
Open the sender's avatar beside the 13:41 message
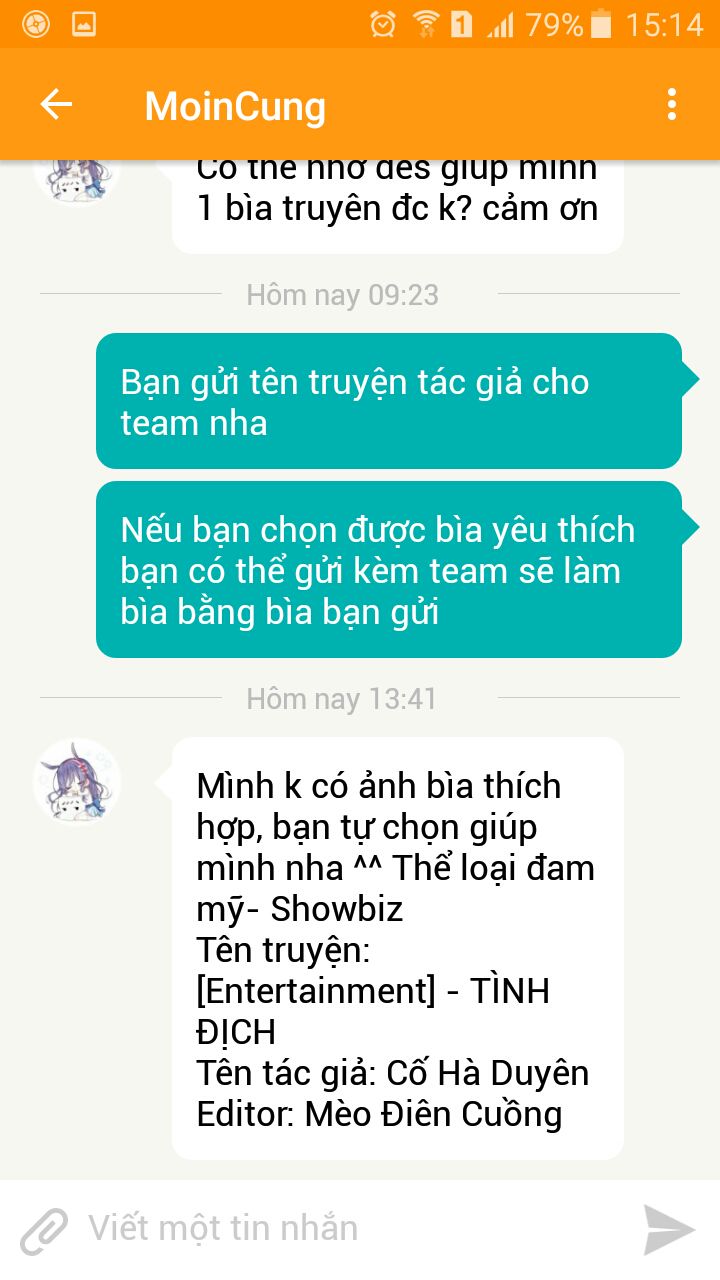pyautogui.click(x=78, y=782)
